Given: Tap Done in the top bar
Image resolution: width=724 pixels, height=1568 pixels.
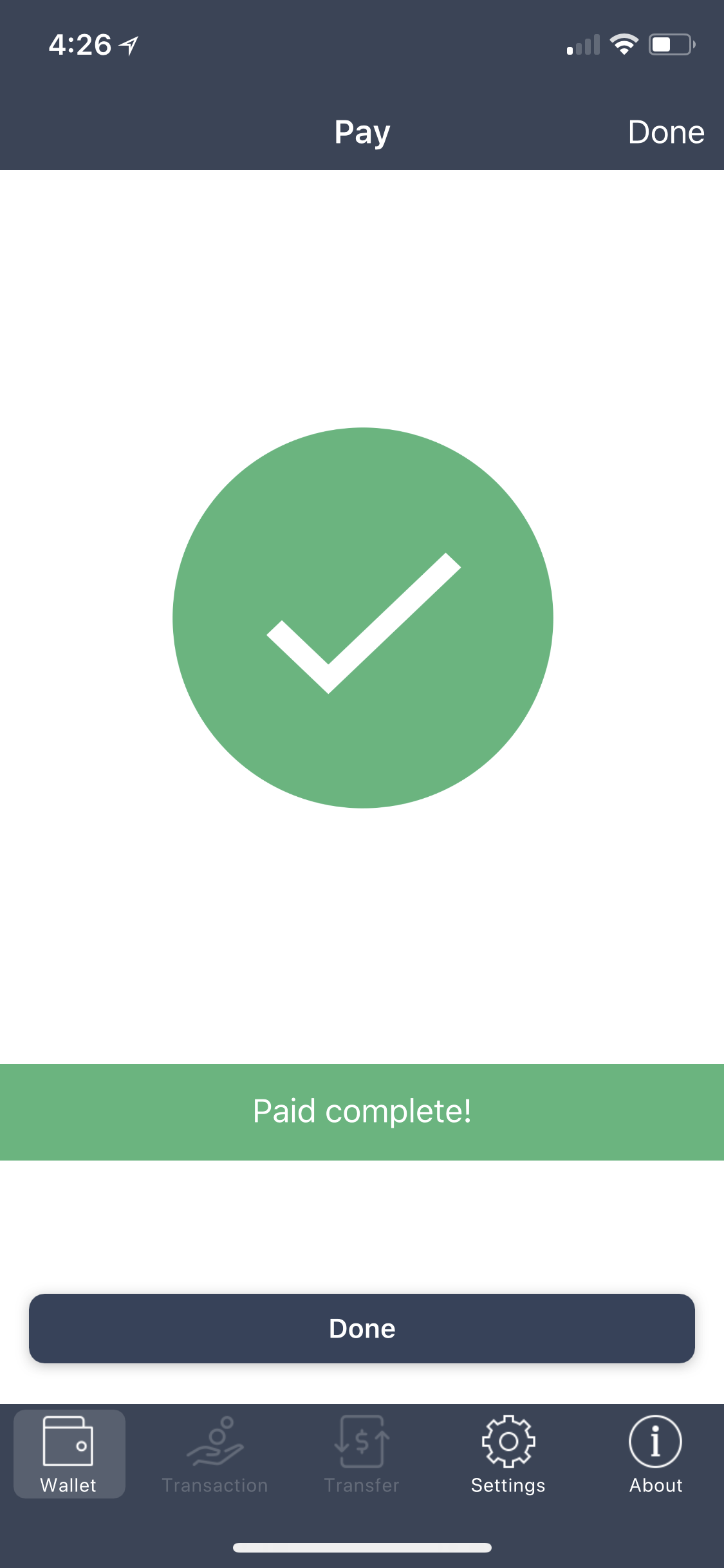Looking at the screenshot, I should coord(666,132).
